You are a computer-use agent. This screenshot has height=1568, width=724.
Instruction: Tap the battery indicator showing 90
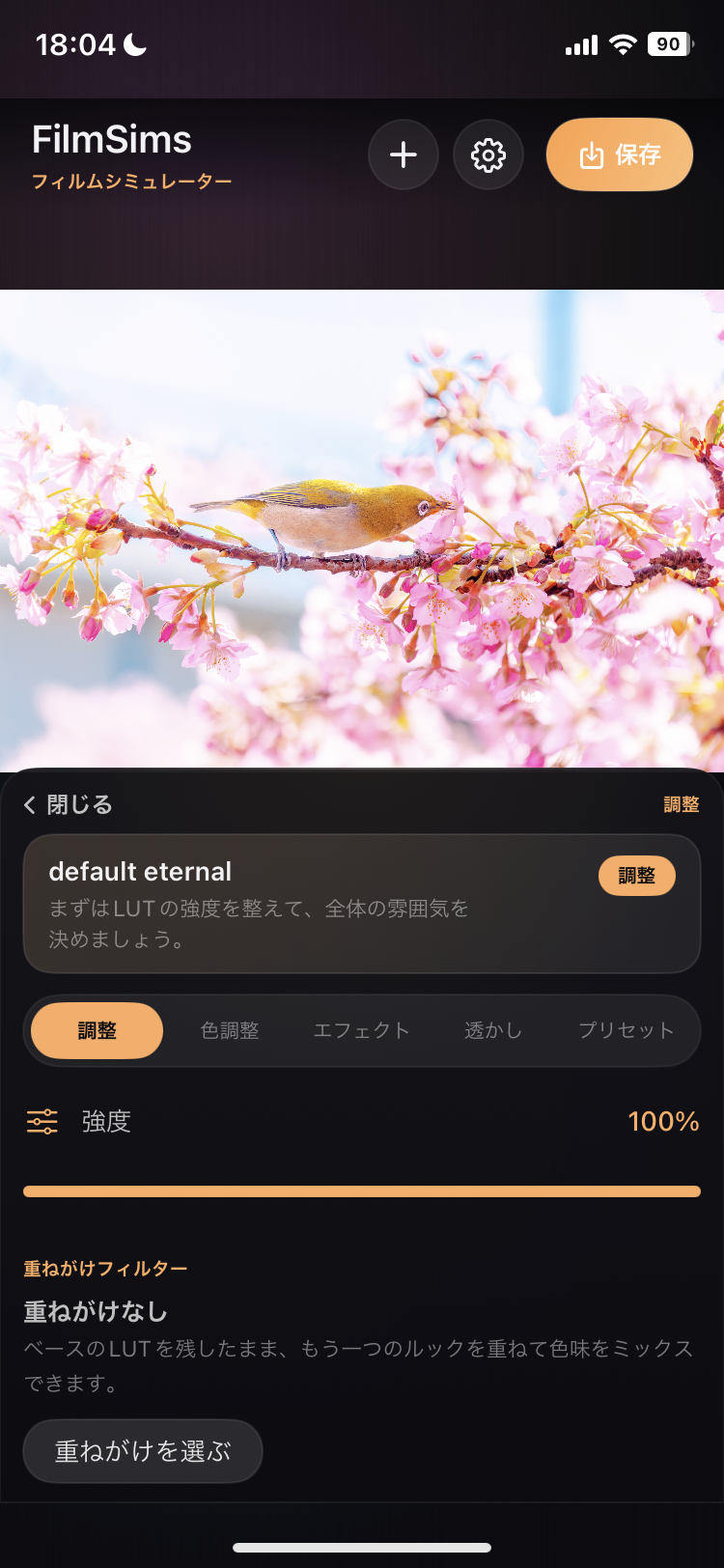(668, 43)
